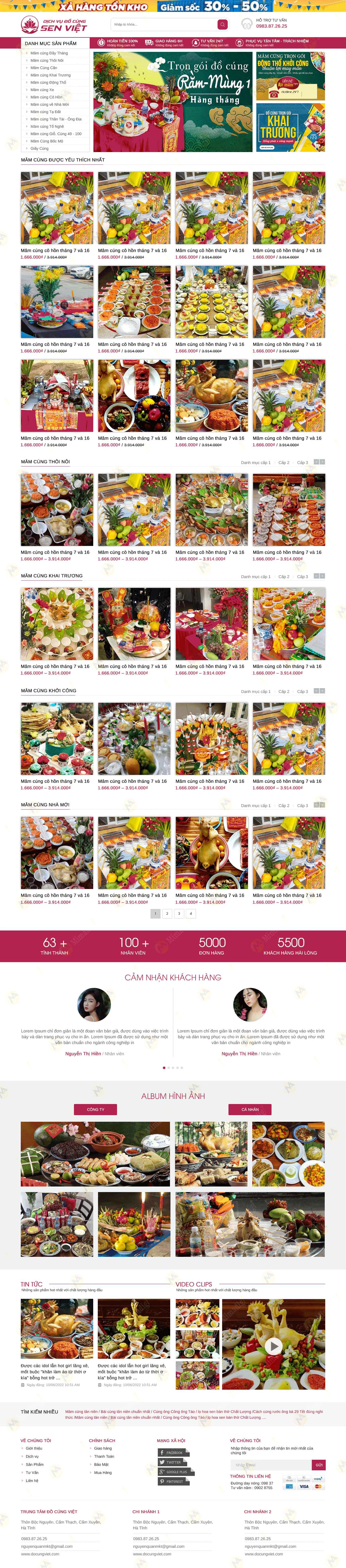Screen dimensions: 346x1568
Task: Open the Rằm-Mùng 1 main banner
Action: click(173, 102)
